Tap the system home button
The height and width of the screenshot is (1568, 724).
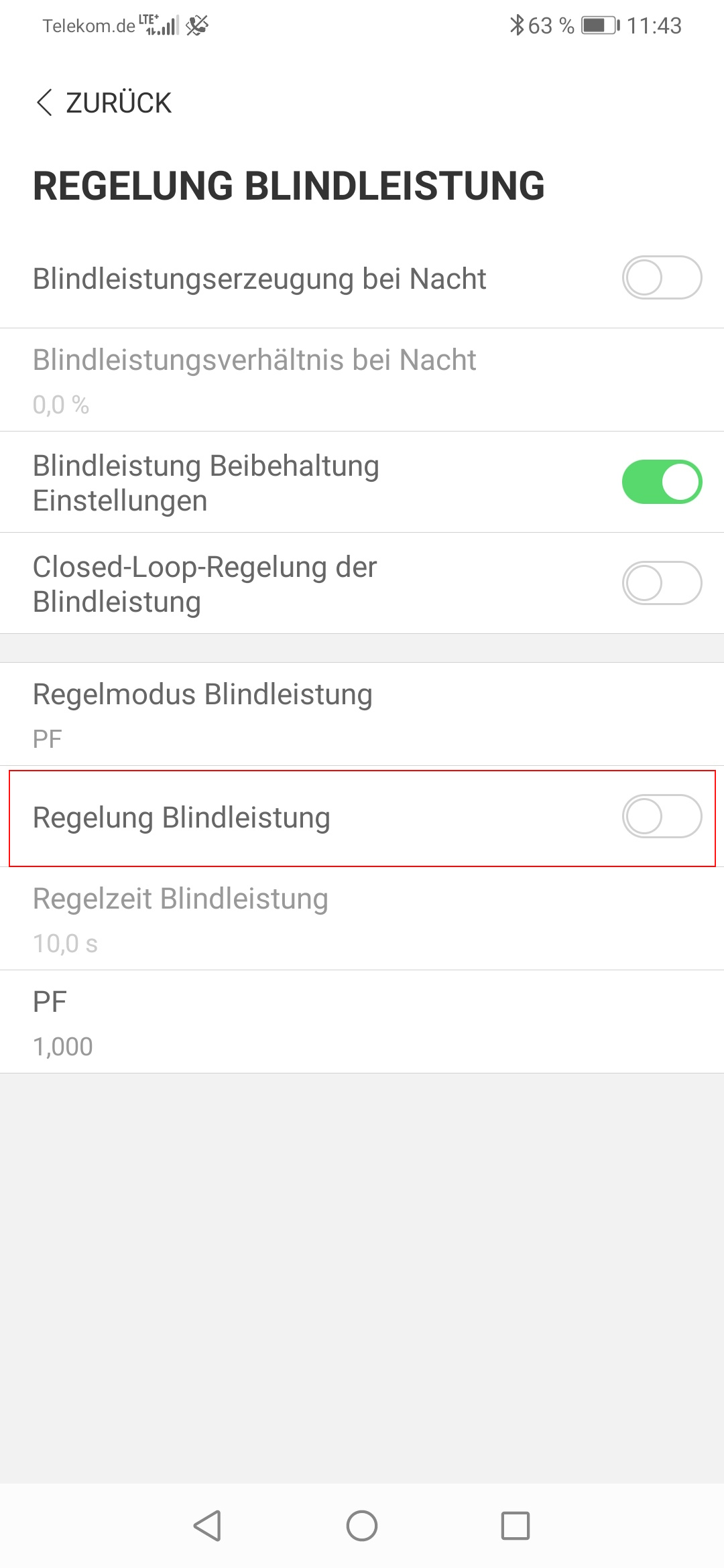[362, 1526]
